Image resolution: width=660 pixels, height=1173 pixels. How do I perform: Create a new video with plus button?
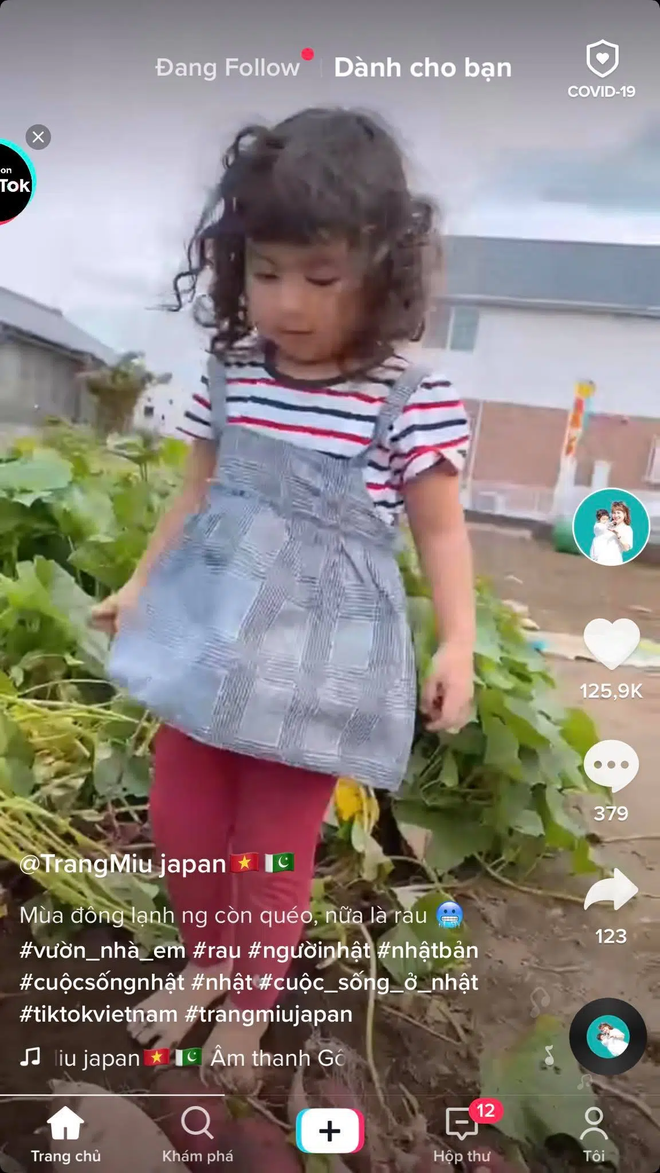tap(330, 1131)
